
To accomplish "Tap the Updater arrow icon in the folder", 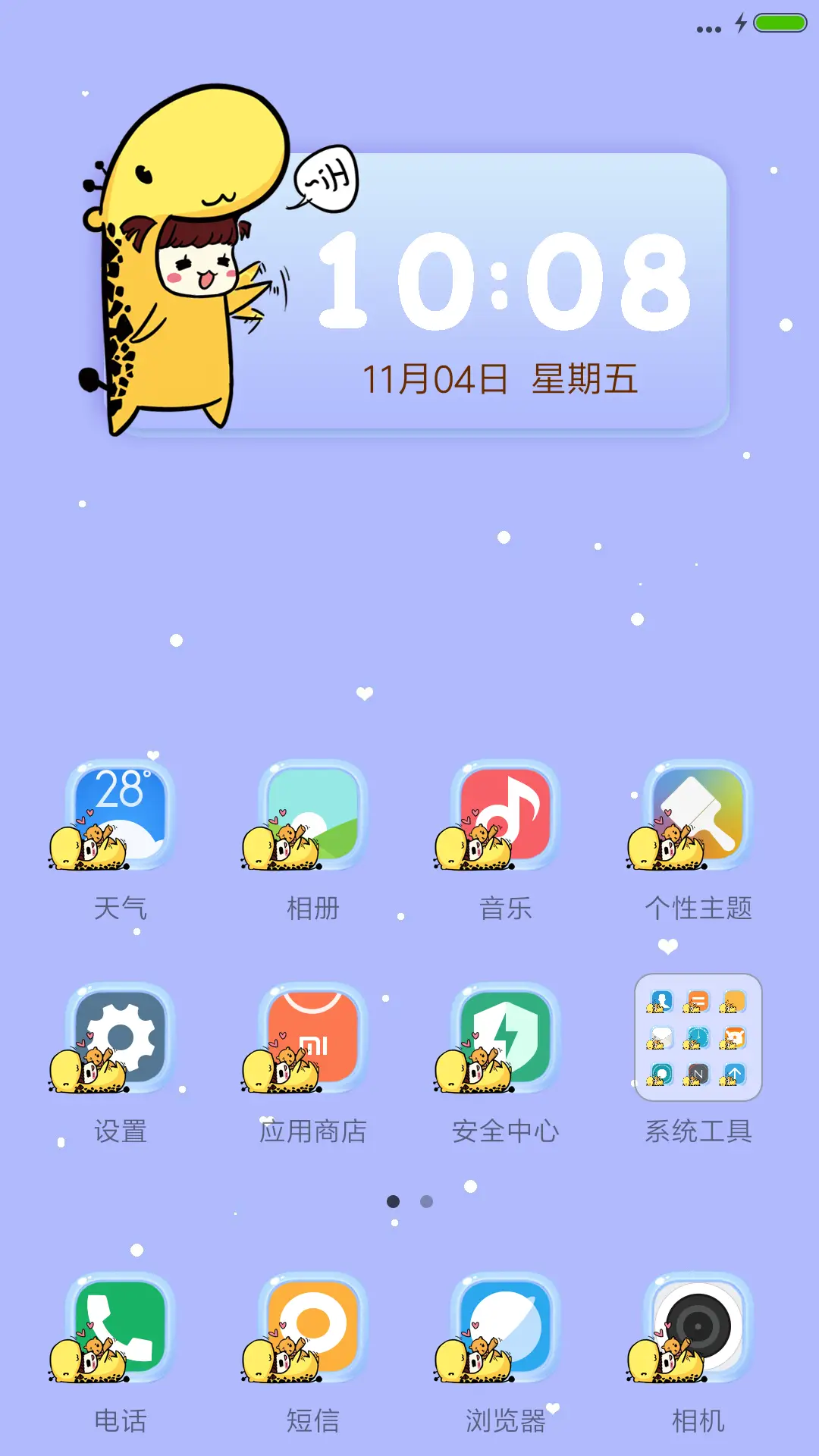I will click(734, 1073).
